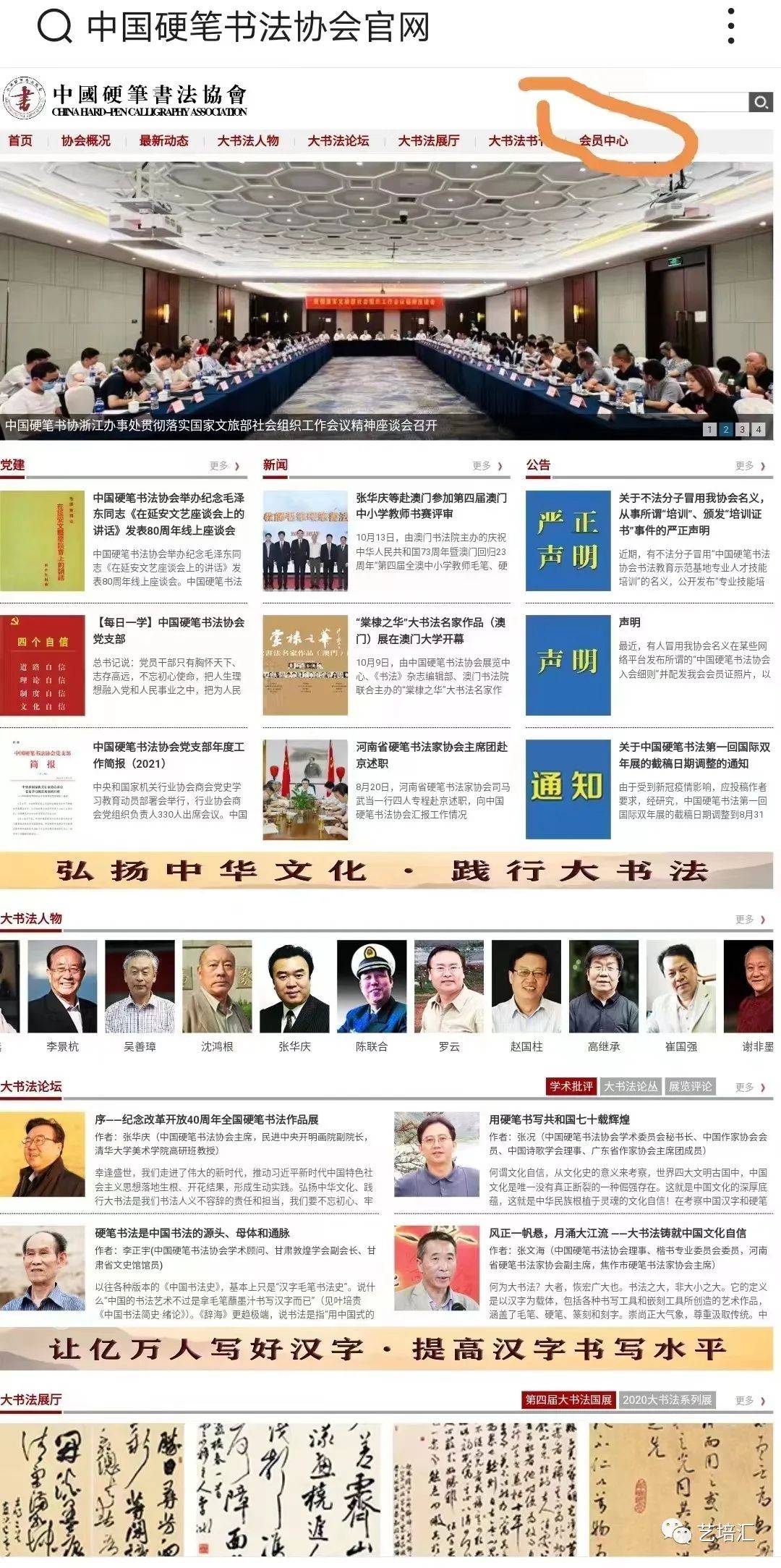
Task: Switch to the 展览评论 tab
Action: [x=690, y=1086]
